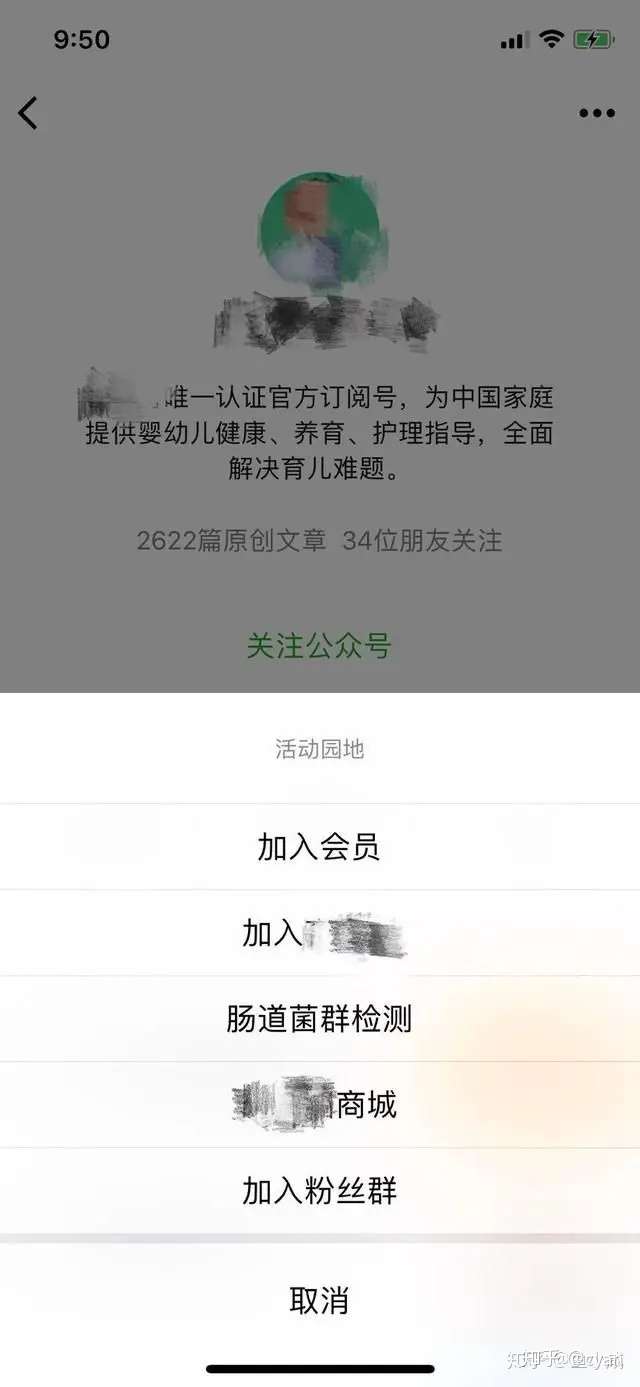The width and height of the screenshot is (640, 1387).
Task: Dismiss the sheet with 取消
Action: click(x=319, y=1301)
